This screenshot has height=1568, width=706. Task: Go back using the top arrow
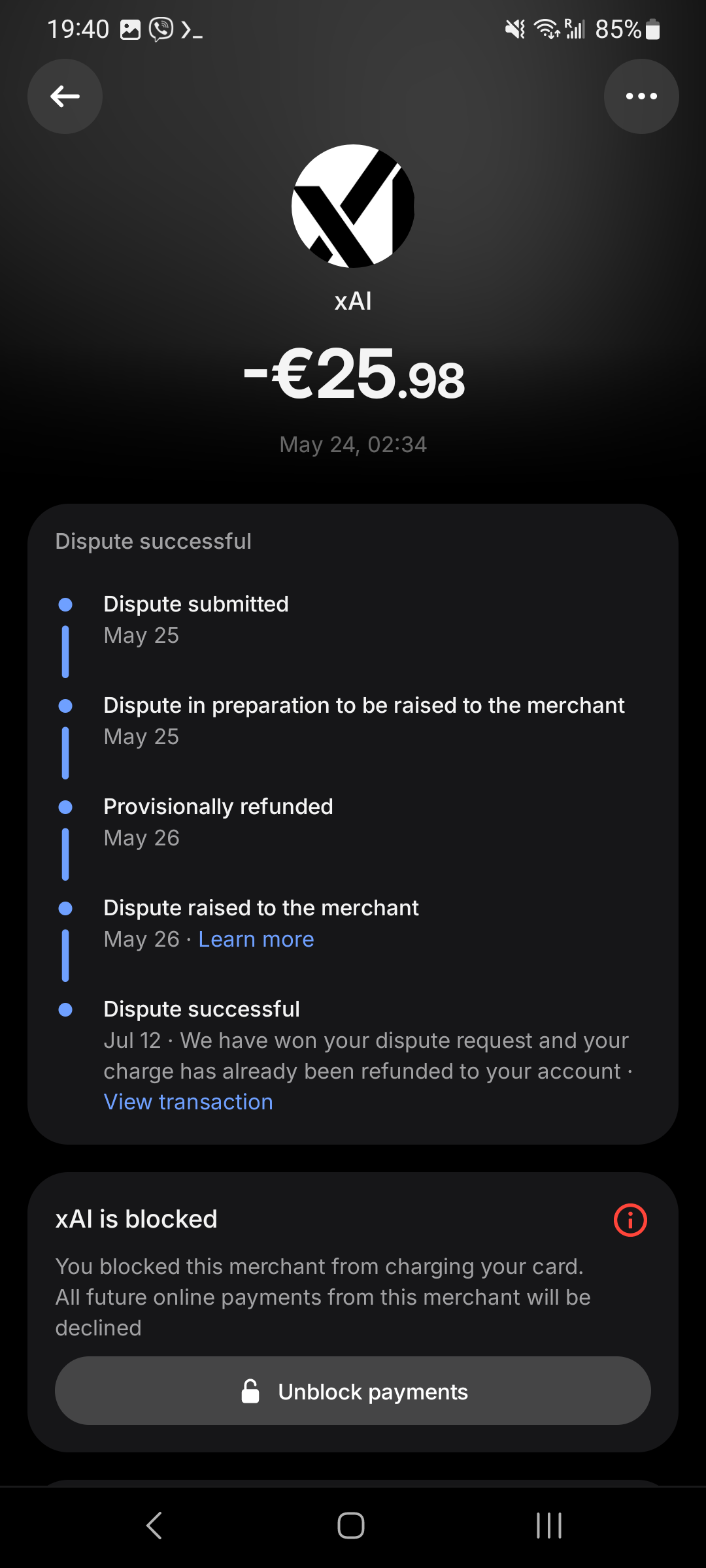point(65,97)
